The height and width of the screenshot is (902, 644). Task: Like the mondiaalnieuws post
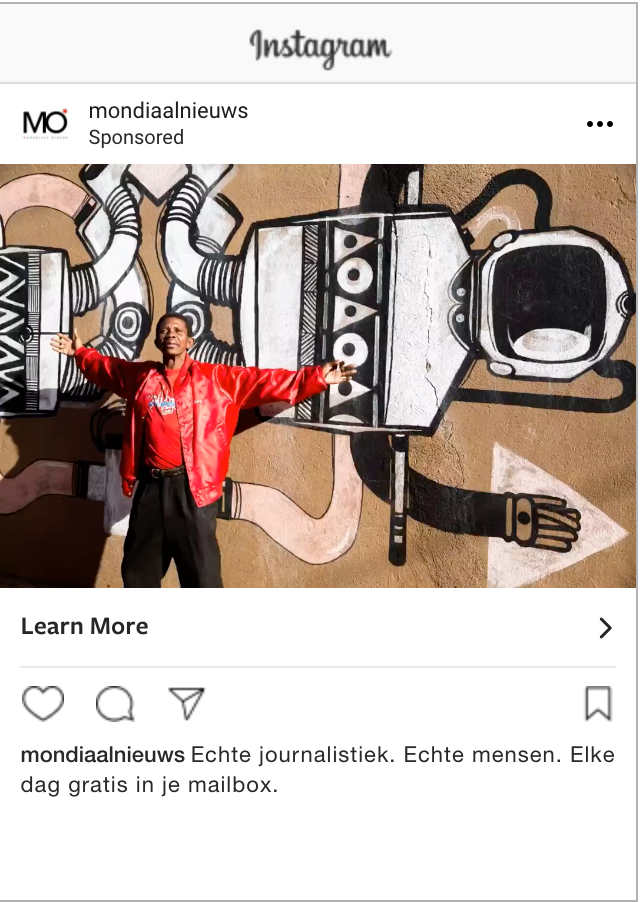click(43, 704)
